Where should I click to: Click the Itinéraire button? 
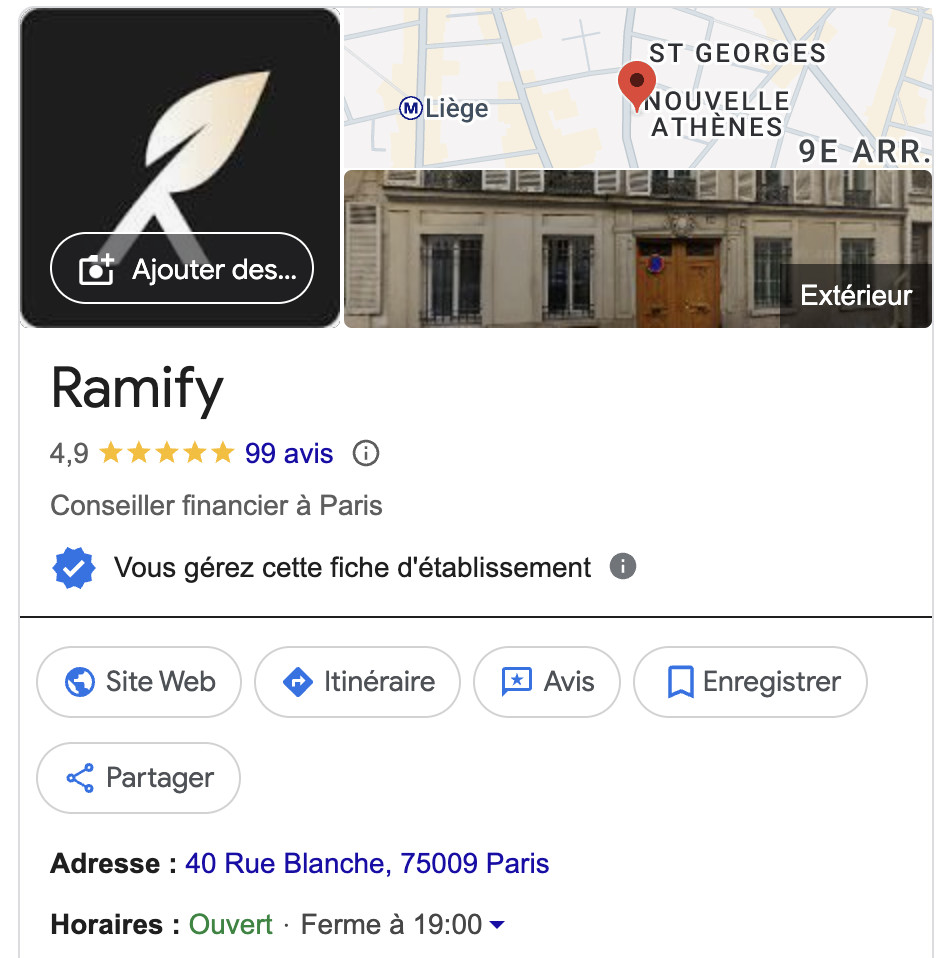357,682
